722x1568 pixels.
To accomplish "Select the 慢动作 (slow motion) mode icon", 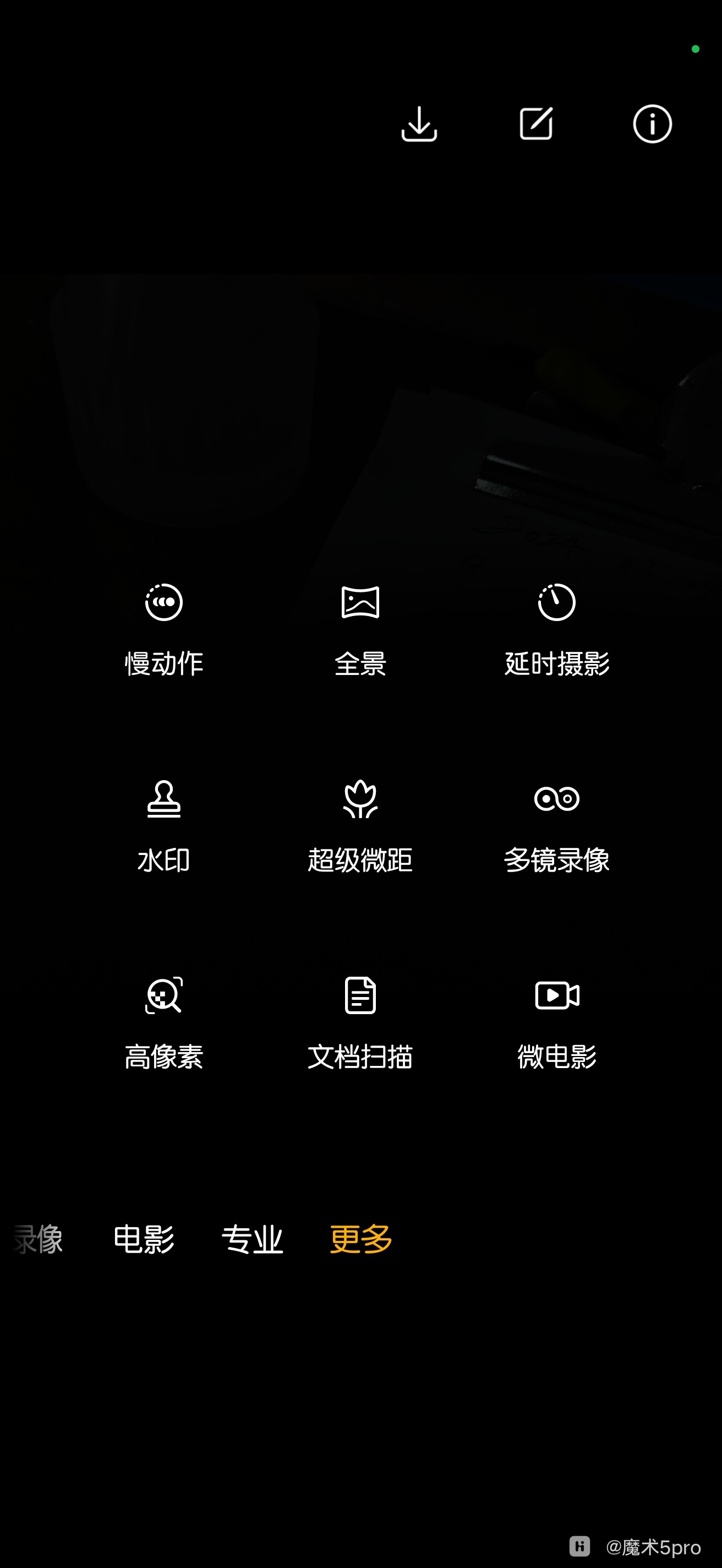I will point(163,601).
